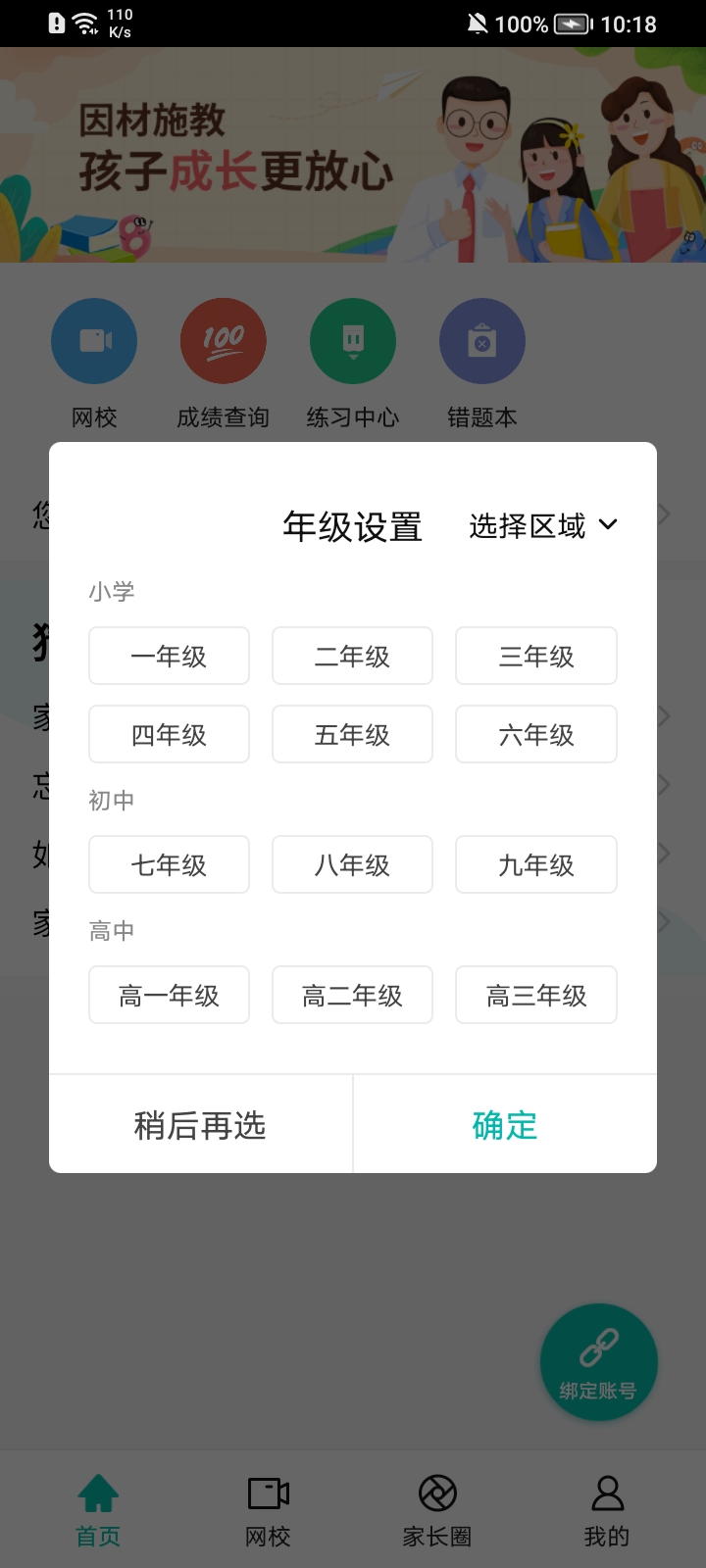Select the 九年级 grade option
The width and height of the screenshot is (706, 1568).
(x=535, y=864)
